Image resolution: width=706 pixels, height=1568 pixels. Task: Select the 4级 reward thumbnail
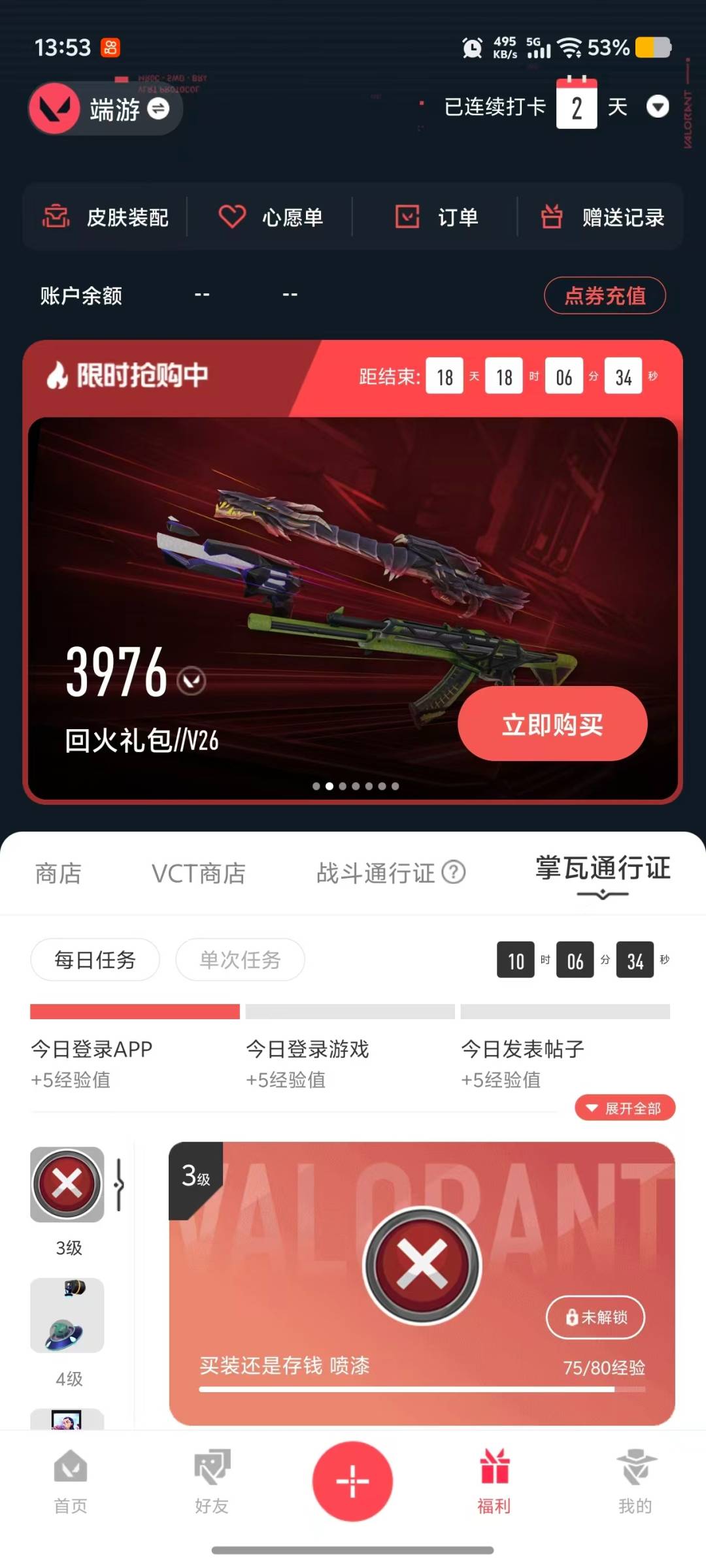(67, 1316)
